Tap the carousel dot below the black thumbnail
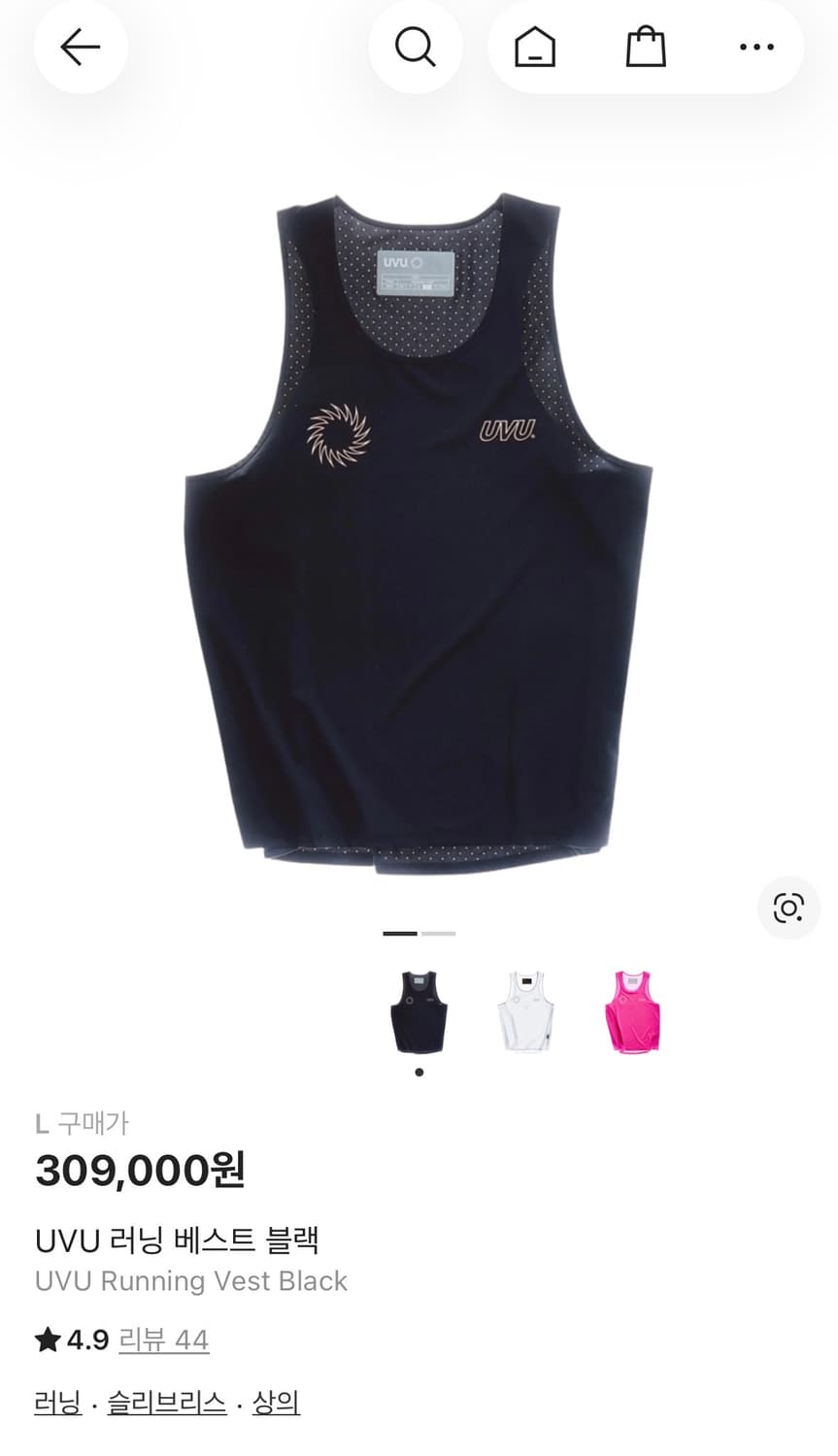 click(419, 1071)
